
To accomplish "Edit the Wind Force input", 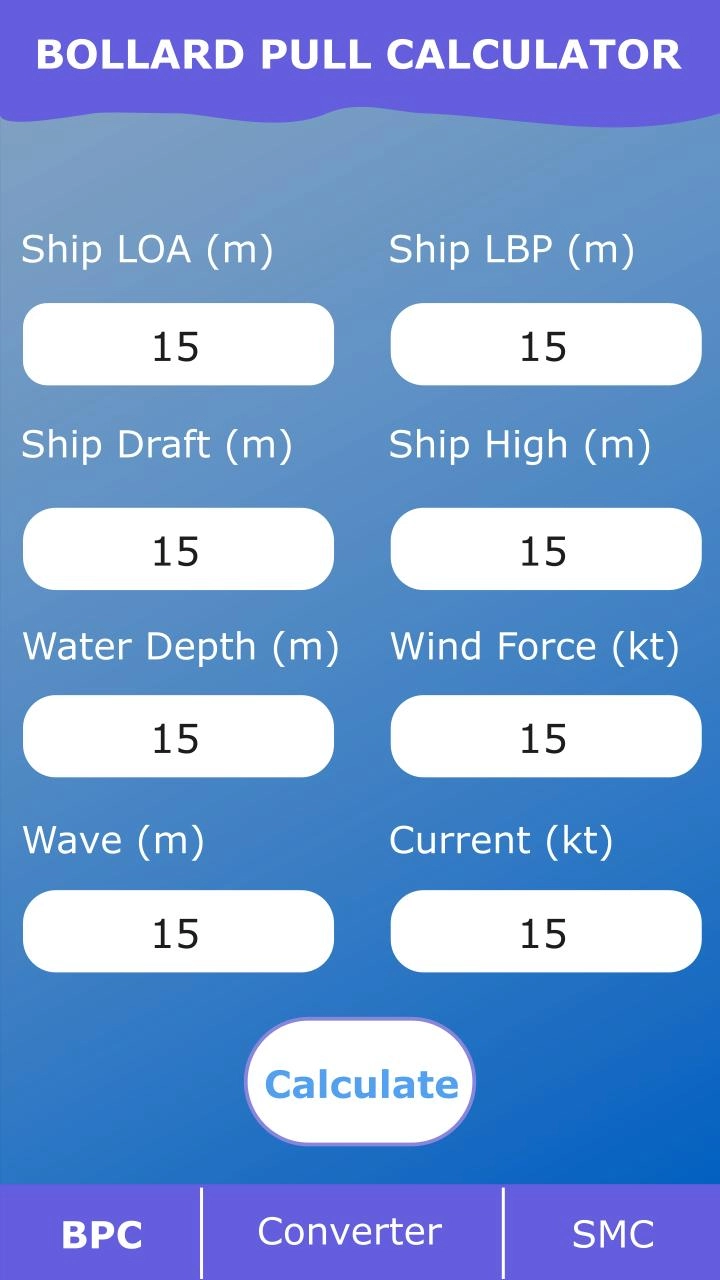I will click(546, 736).
